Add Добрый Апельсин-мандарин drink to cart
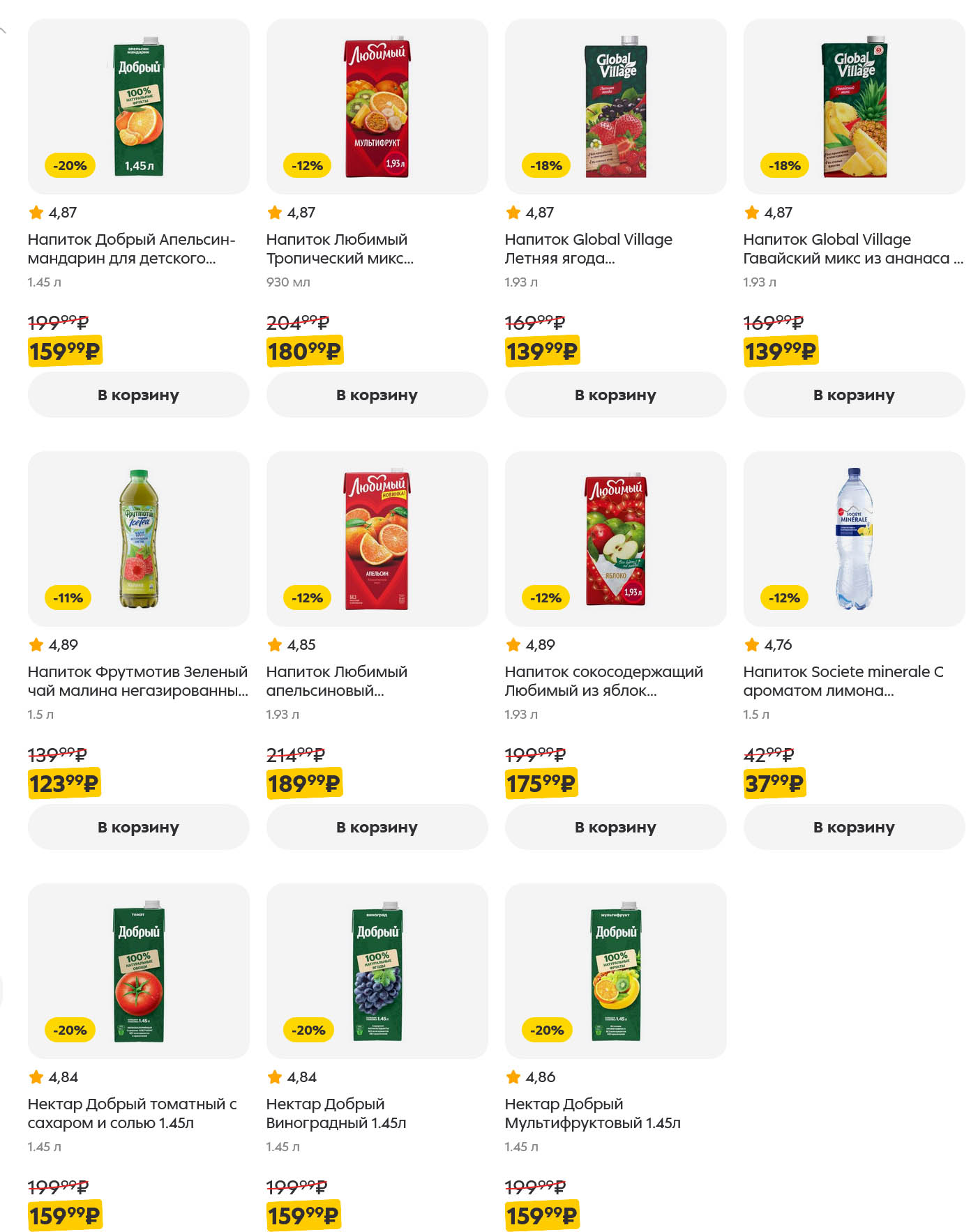This screenshot has width=978, height=1232. pos(138,395)
